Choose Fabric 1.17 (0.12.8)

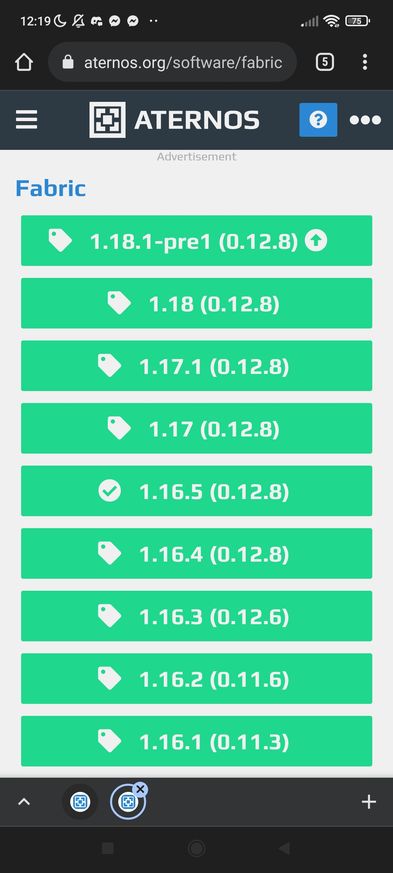pos(196,428)
